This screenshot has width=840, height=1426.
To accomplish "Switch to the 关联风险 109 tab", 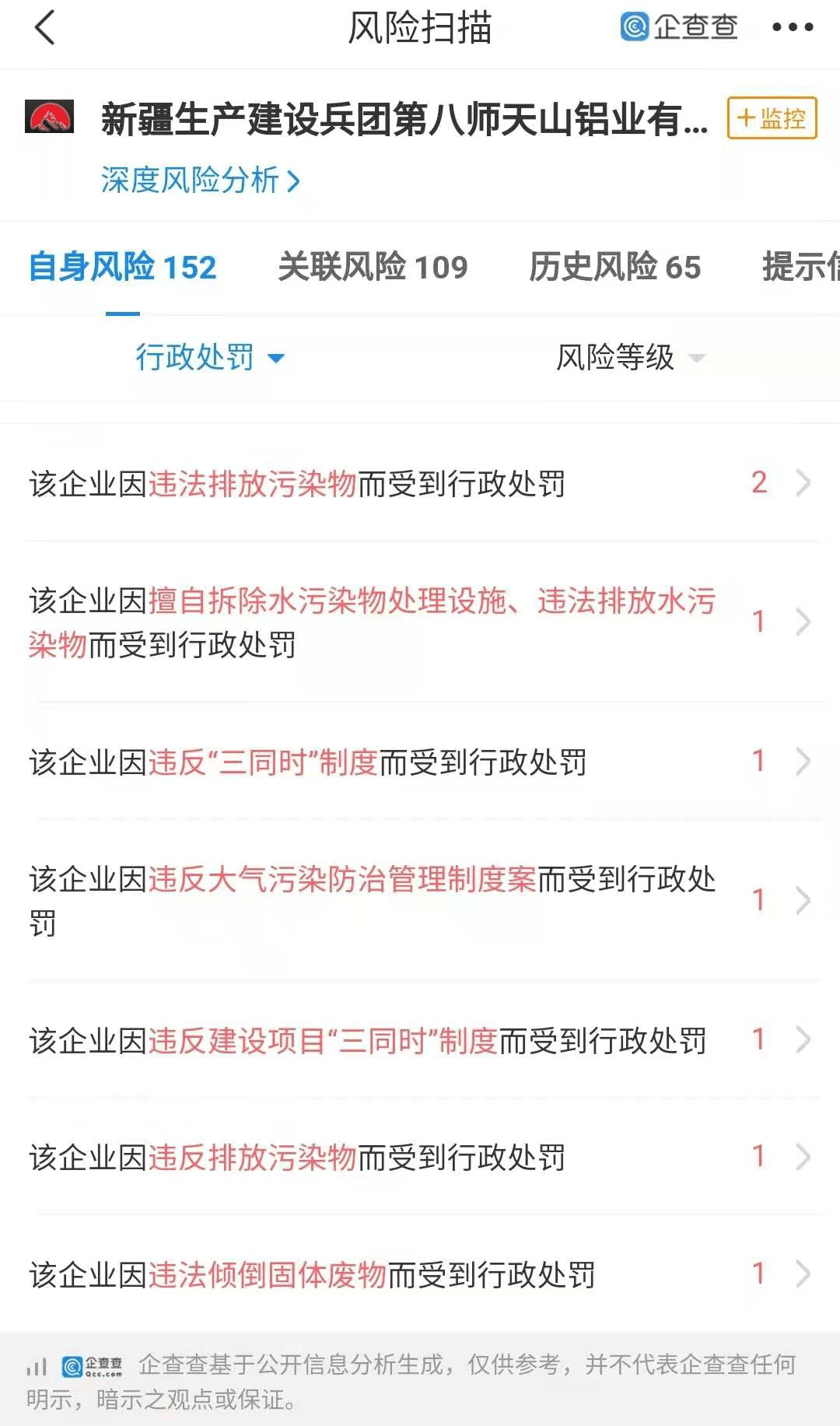I will click(373, 268).
